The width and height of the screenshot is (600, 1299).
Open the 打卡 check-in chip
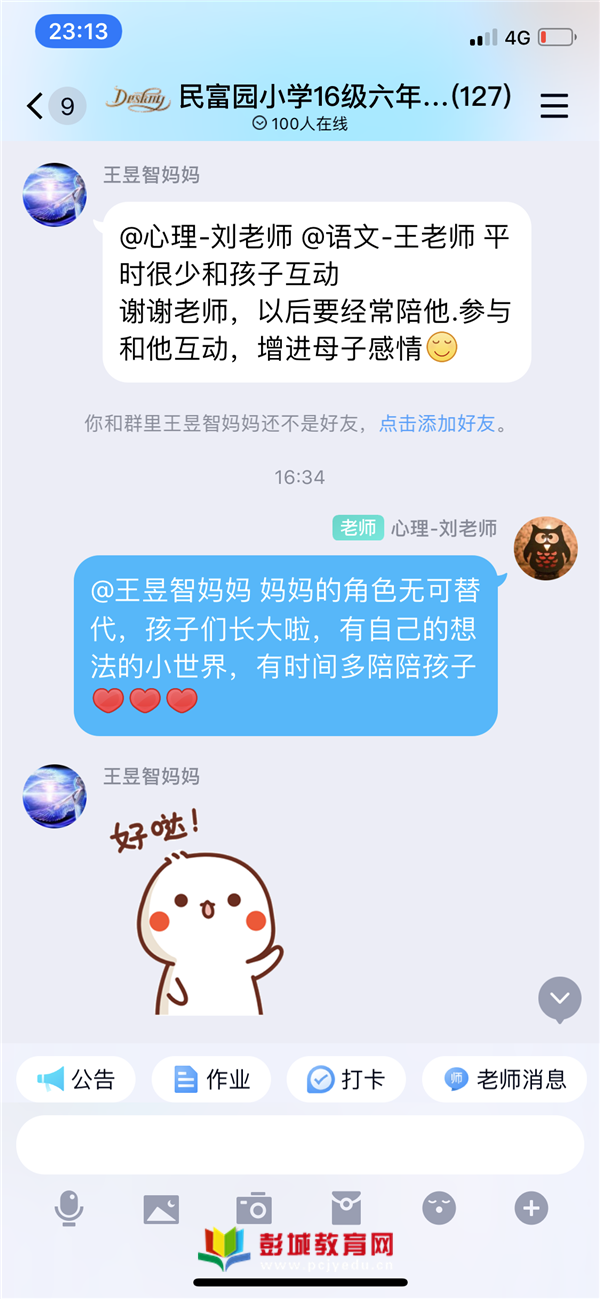tap(346, 1080)
